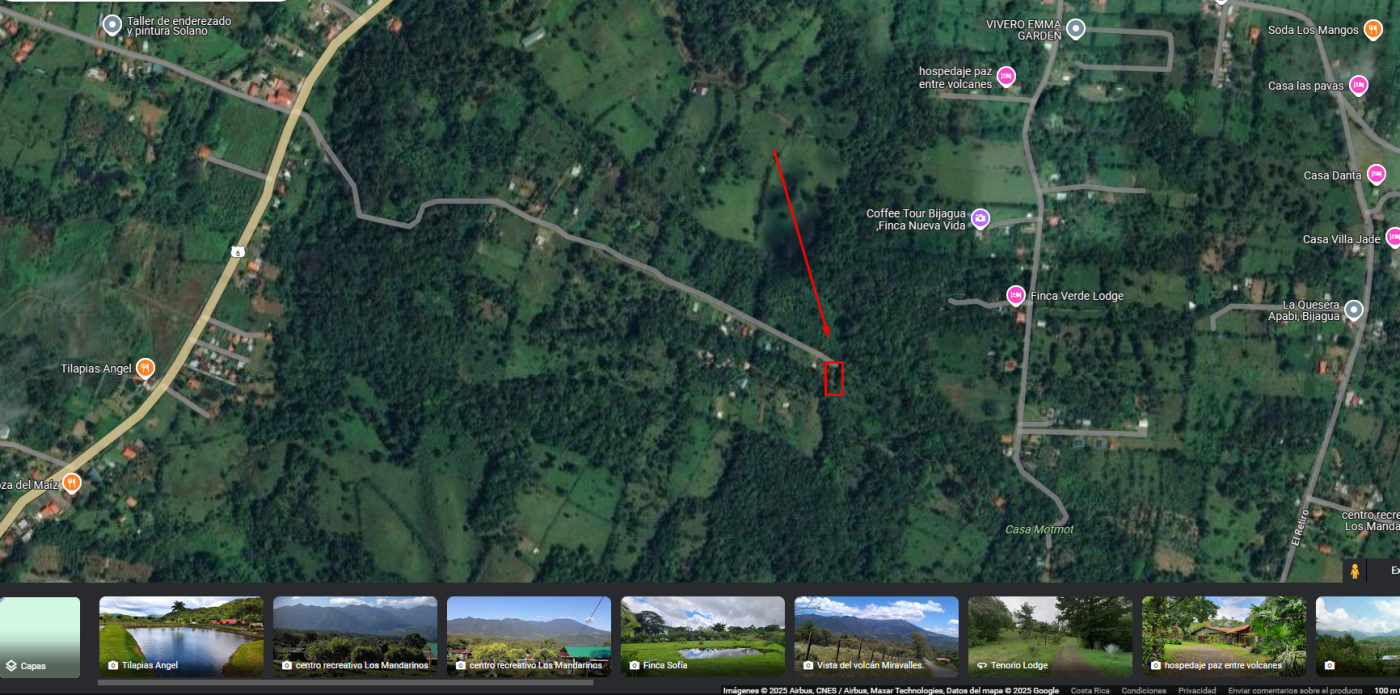Select the Coffee Tour Bijagua marker

click(980, 218)
